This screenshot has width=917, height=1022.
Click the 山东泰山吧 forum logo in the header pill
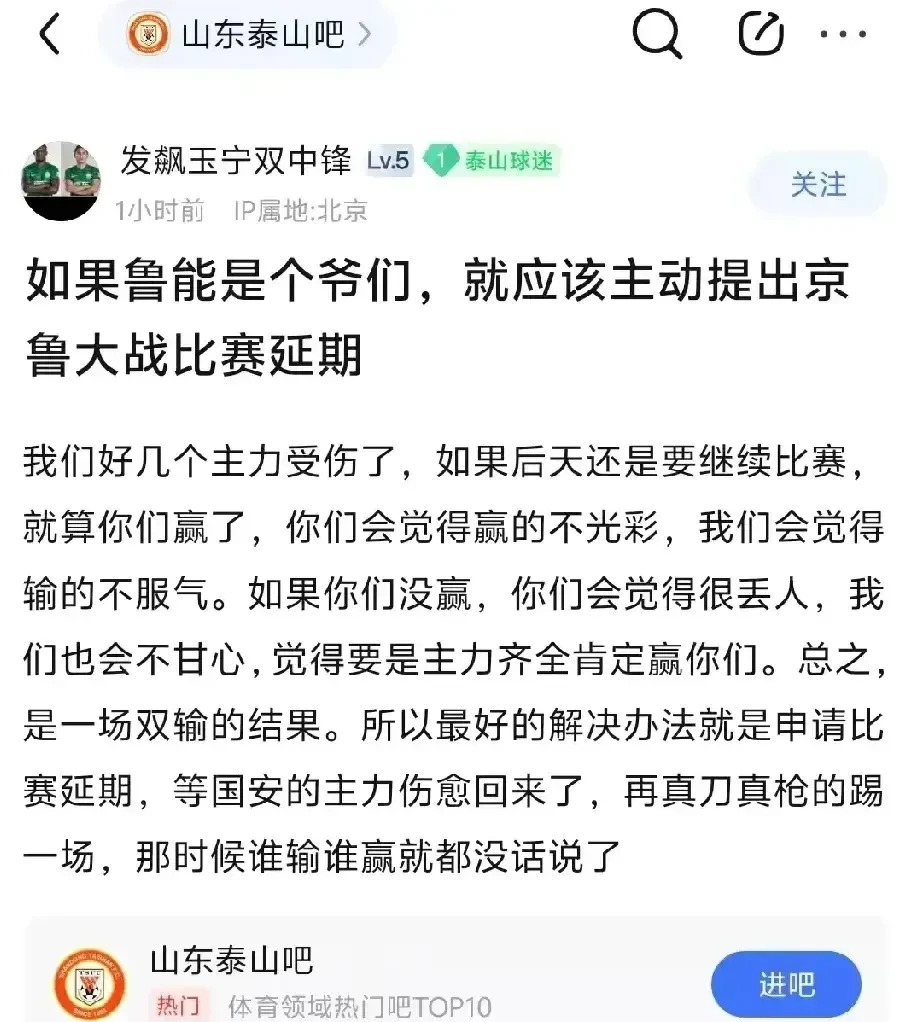click(x=148, y=33)
